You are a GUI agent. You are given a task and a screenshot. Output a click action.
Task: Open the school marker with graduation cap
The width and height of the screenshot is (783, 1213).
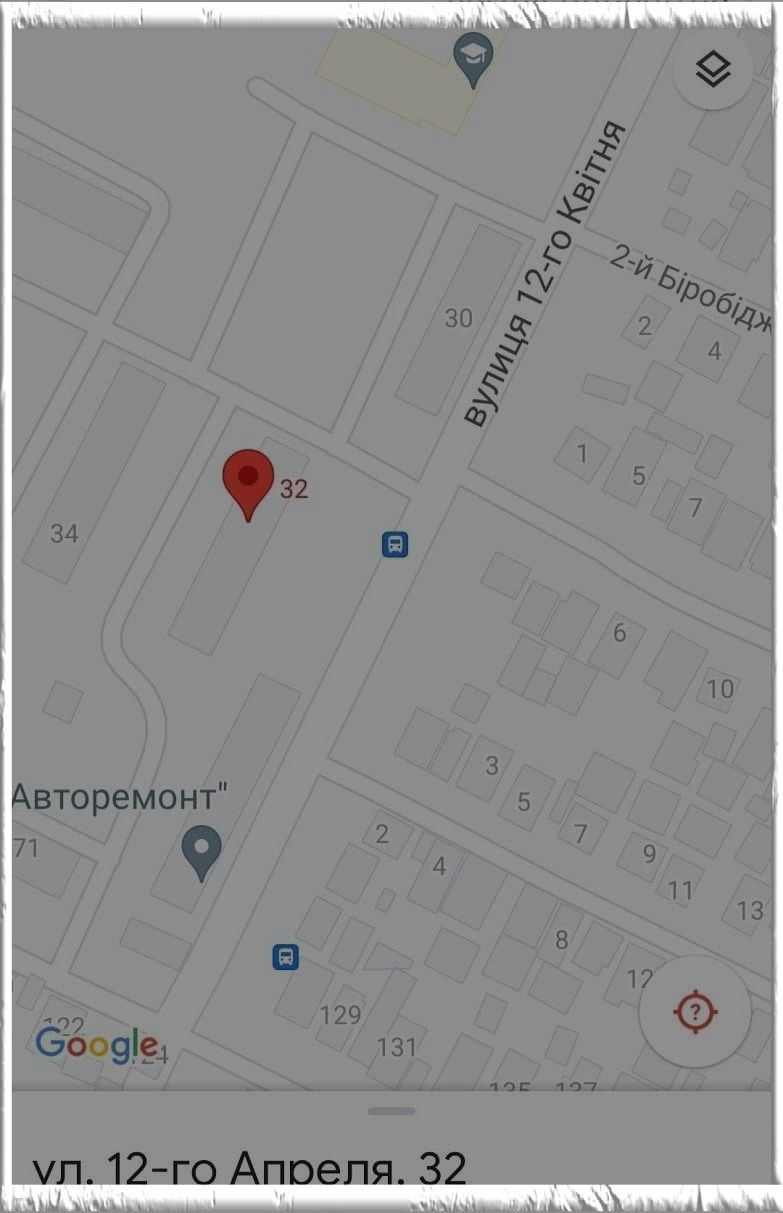[x=473, y=58]
